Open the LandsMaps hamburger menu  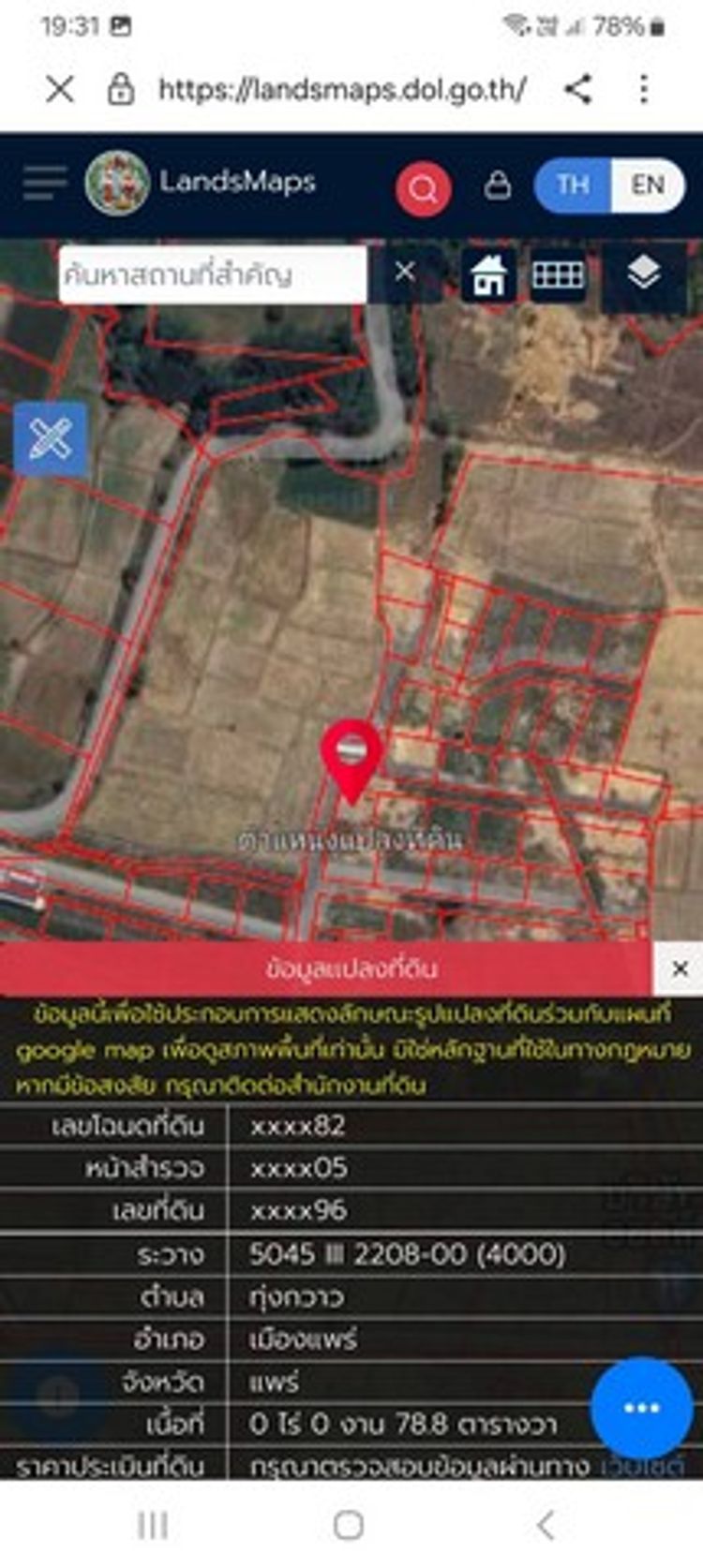pyautogui.click(x=44, y=184)
